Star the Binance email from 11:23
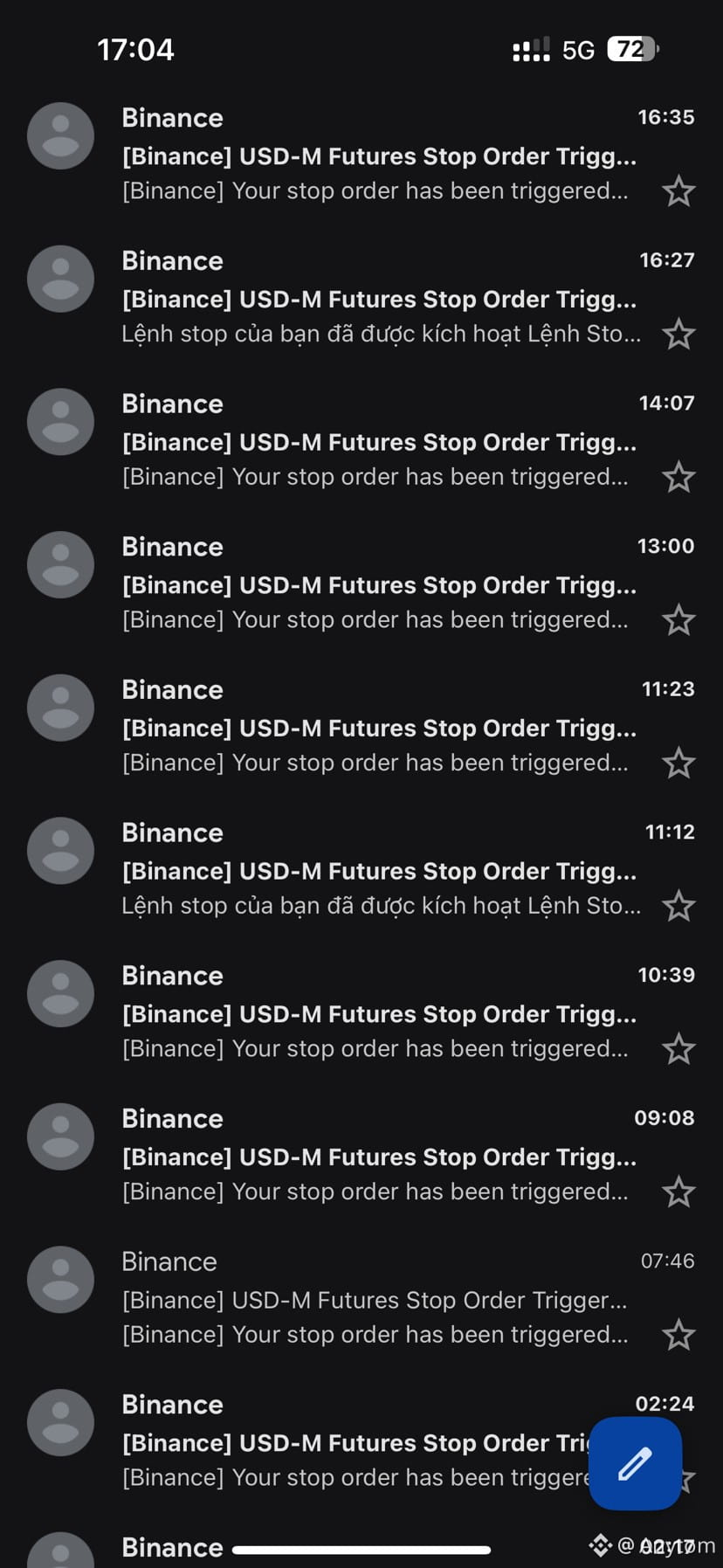The height and width of the screenshot is (1568, 723). (678, 763)
